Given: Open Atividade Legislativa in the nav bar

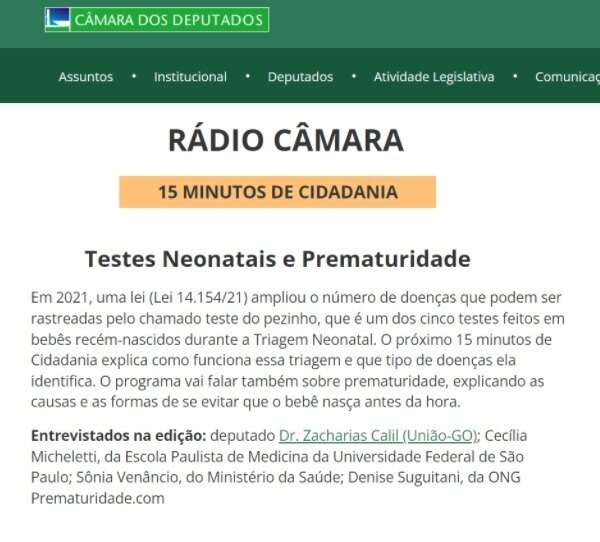Looking at the screenshot, I should tap(433, 77).
